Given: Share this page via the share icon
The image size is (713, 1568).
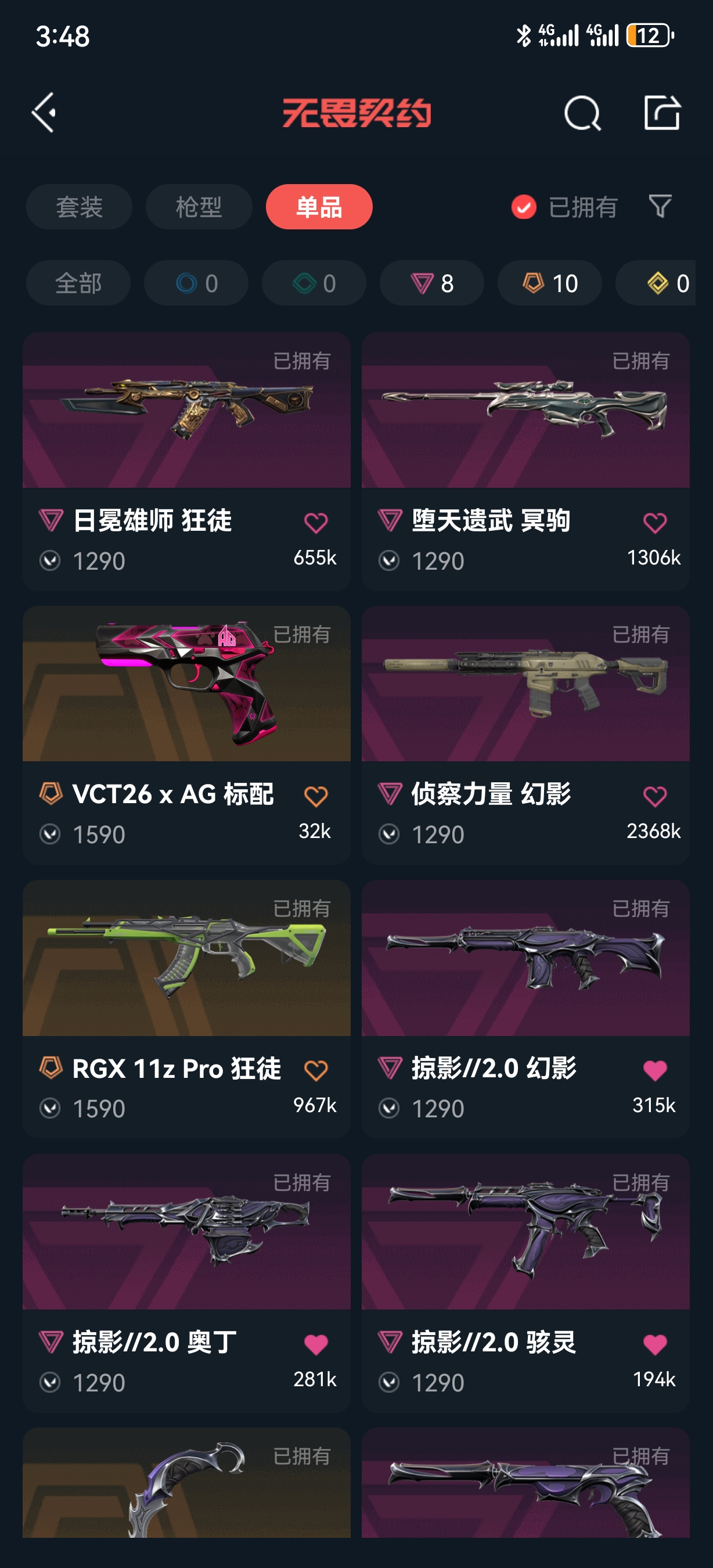Looking at the screenshot, I should (x=662, y=113).
